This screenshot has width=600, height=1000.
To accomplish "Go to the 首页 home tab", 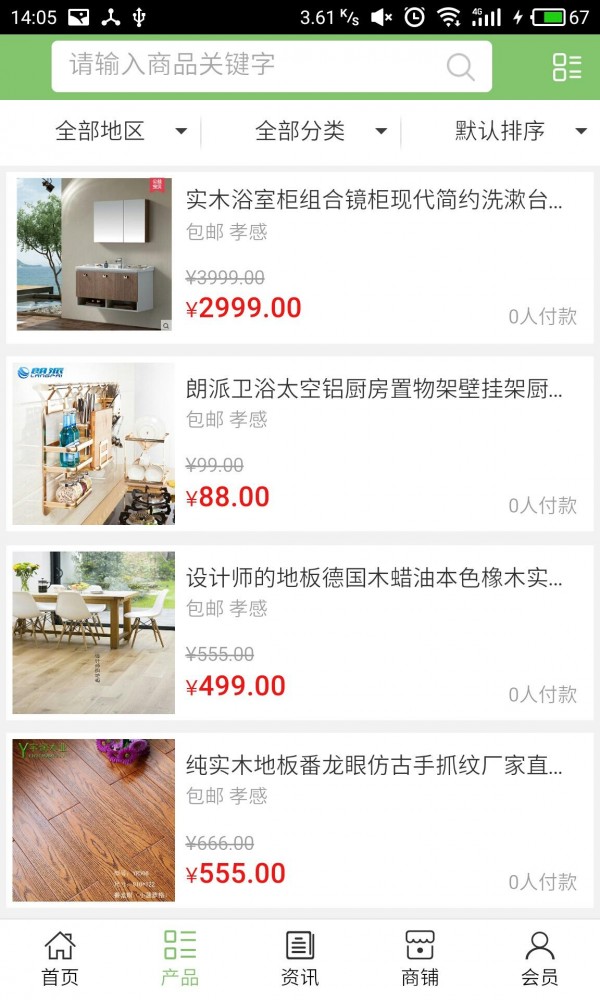I will coord(60,958).
